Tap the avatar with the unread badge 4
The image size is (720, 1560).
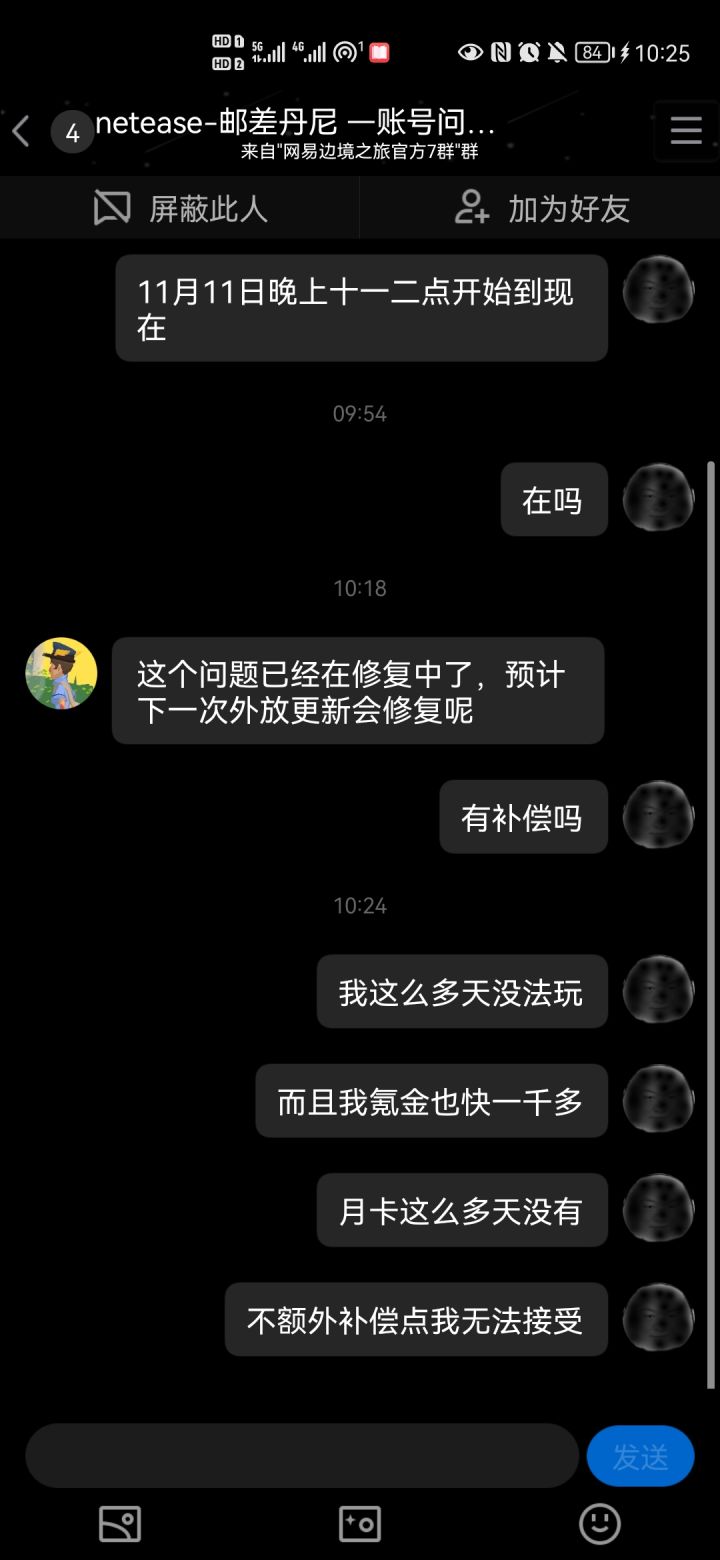pyautogui.click(x=72, y=131)
